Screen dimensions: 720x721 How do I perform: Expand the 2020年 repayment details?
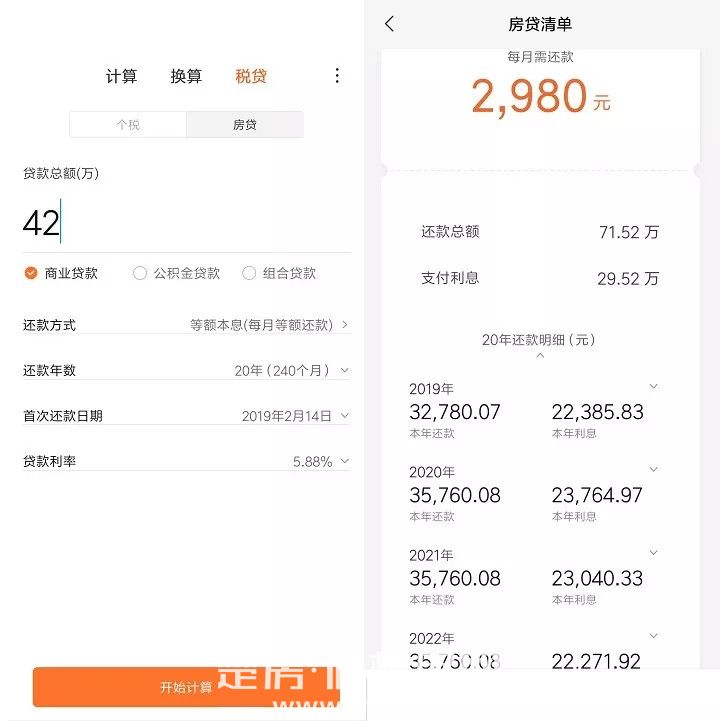[654, 470]
